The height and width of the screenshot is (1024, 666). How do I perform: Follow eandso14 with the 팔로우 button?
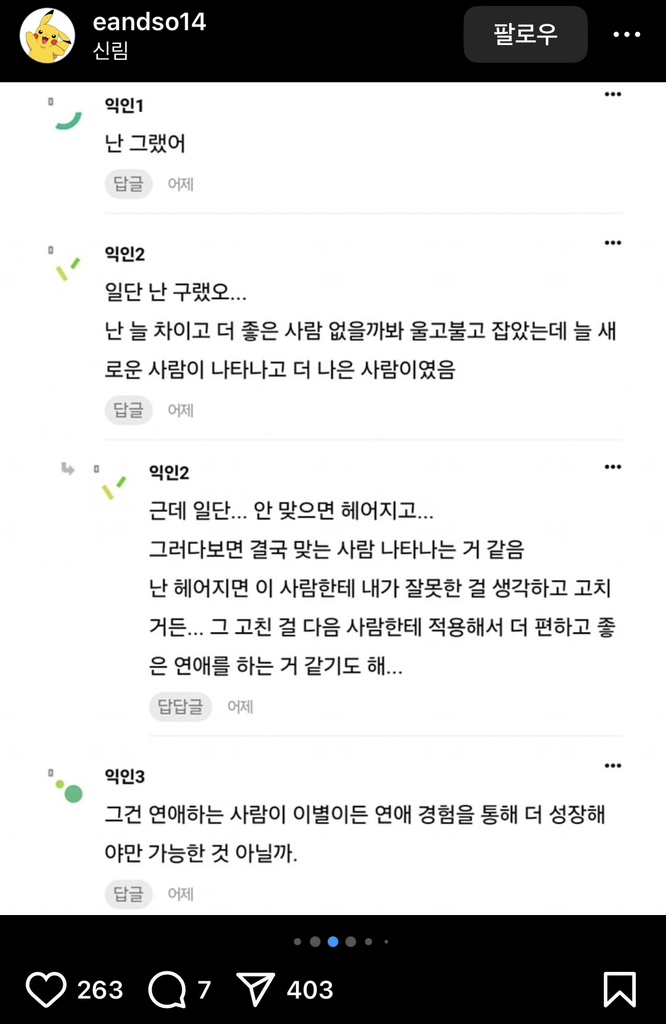point(525,35)
